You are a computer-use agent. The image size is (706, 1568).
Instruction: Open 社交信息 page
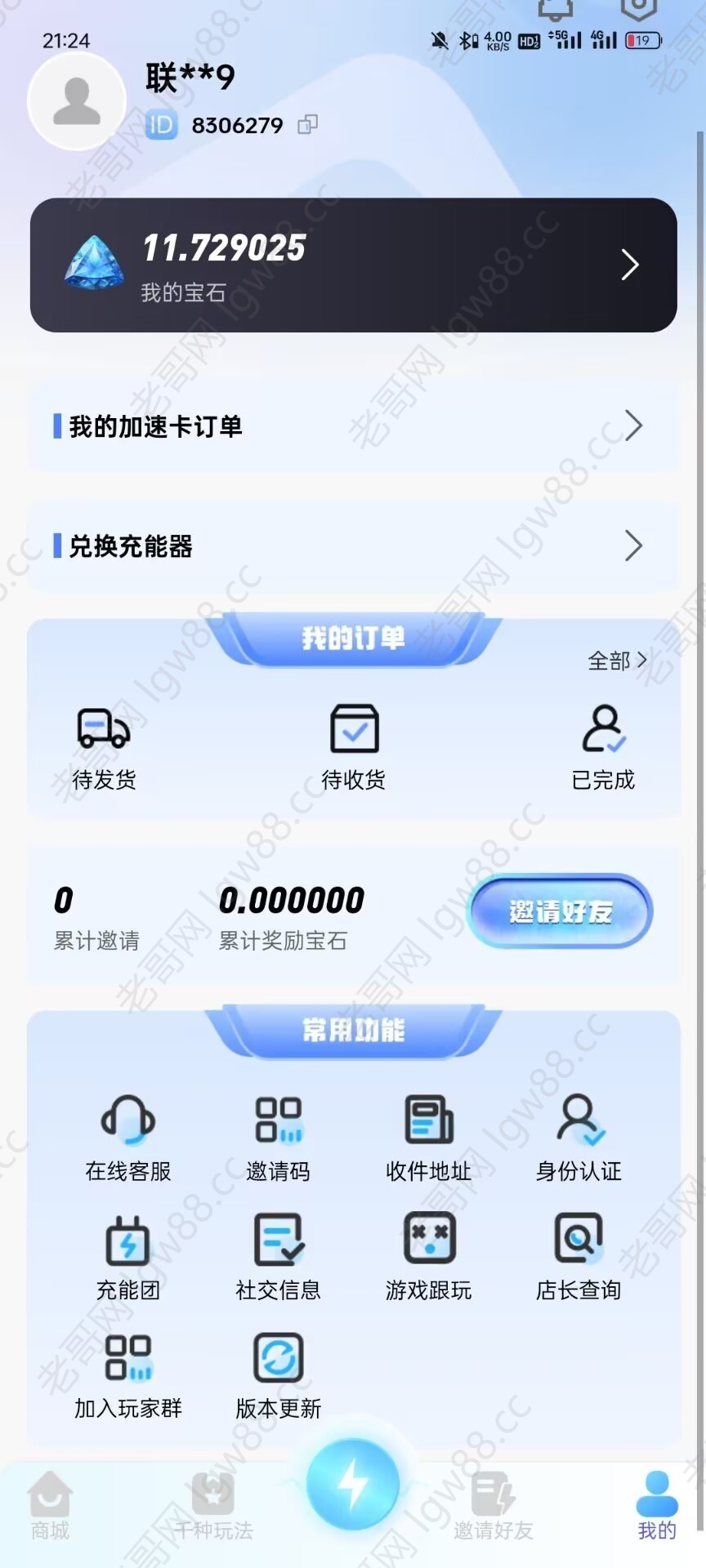279,1256
